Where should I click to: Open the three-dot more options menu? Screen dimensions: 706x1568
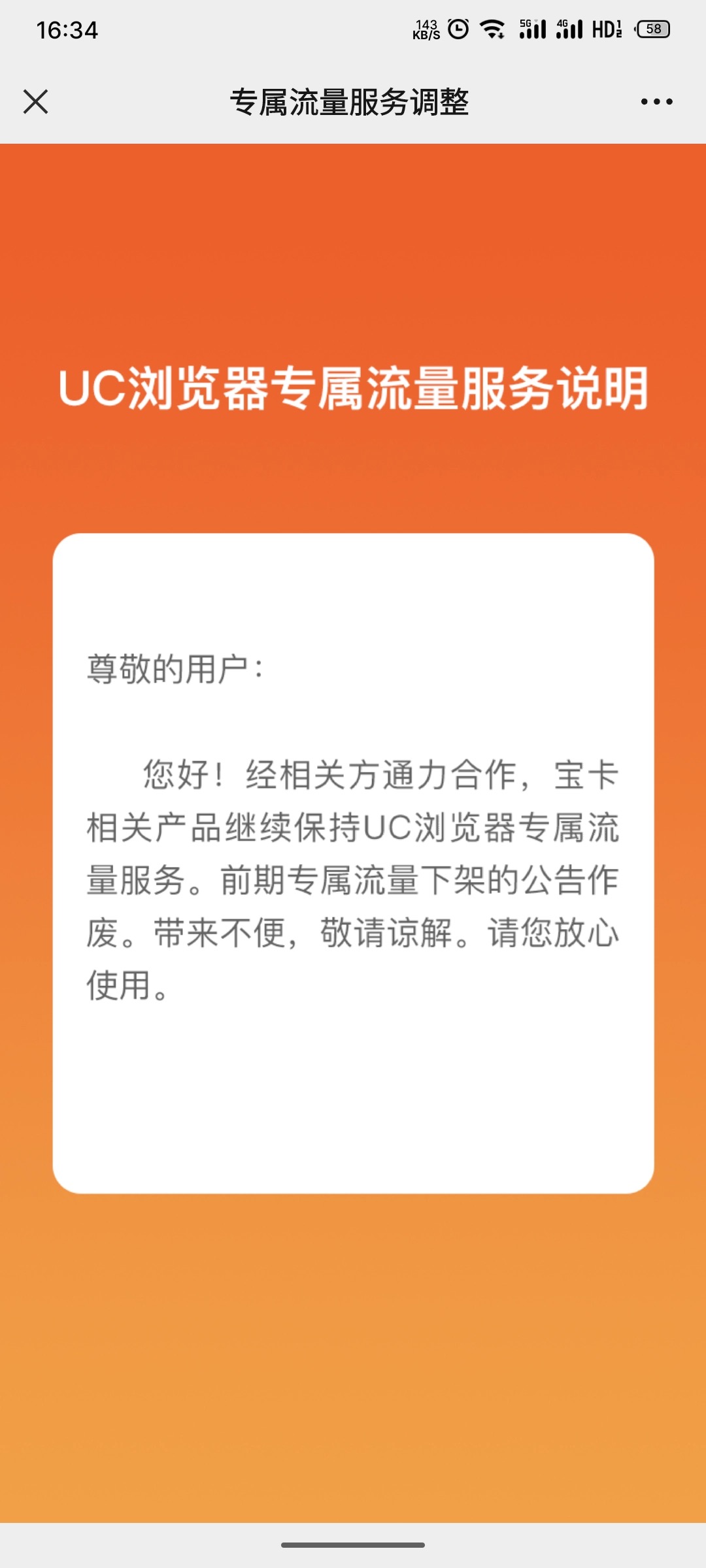pos(656,102)
